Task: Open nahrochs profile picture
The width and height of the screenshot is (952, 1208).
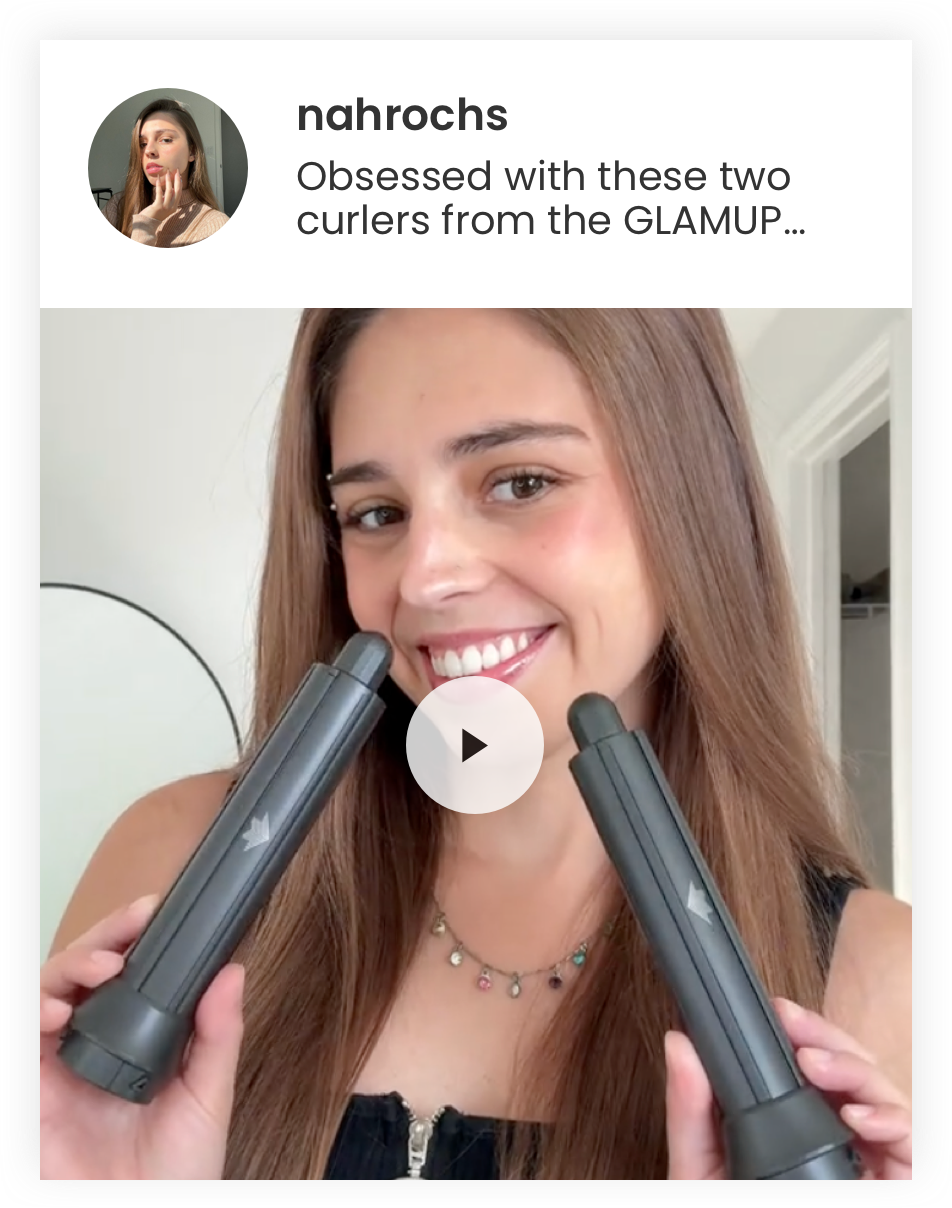Action: (x=168, y=168)
